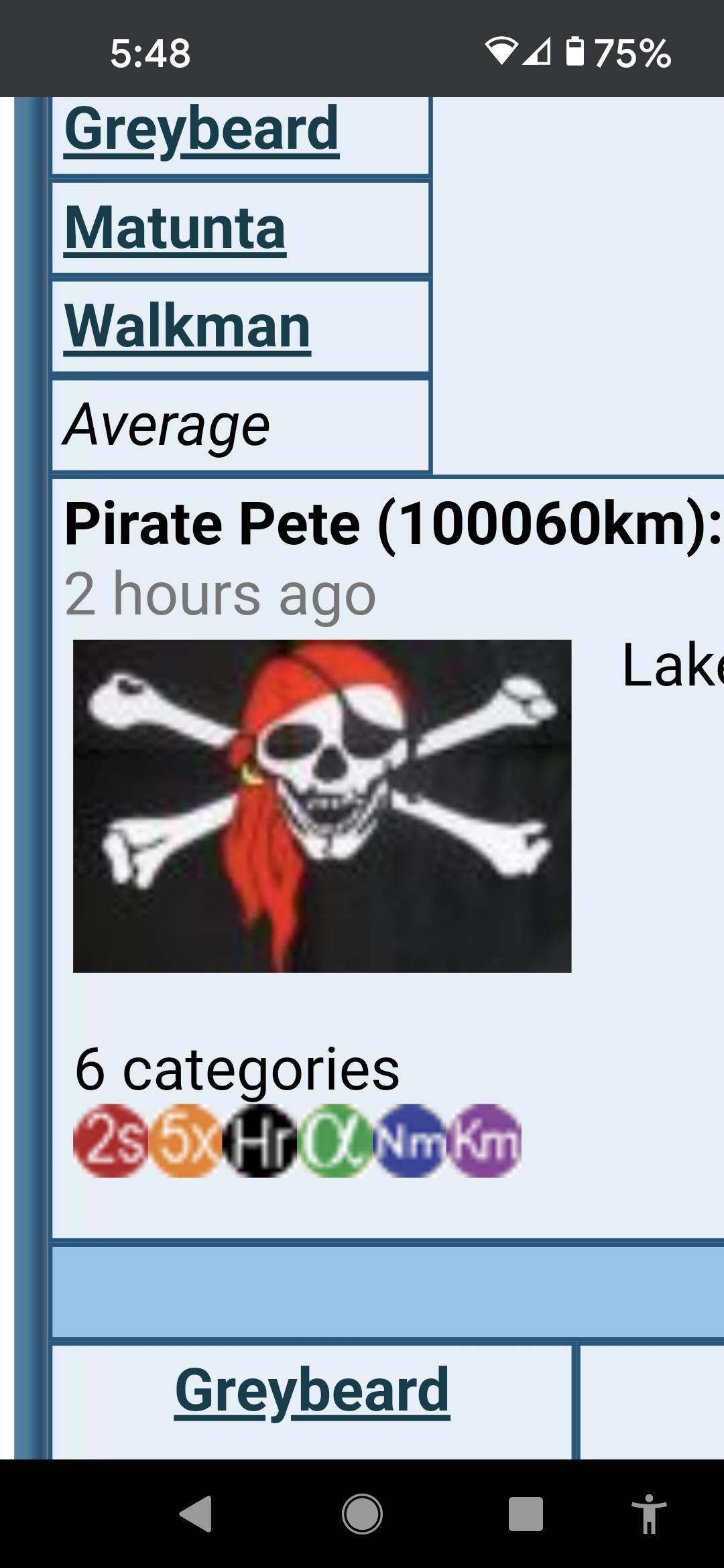Open the Matunta link
This screenshot has height=1568, width=724.
pyautogui.click(x=175, y=228)
